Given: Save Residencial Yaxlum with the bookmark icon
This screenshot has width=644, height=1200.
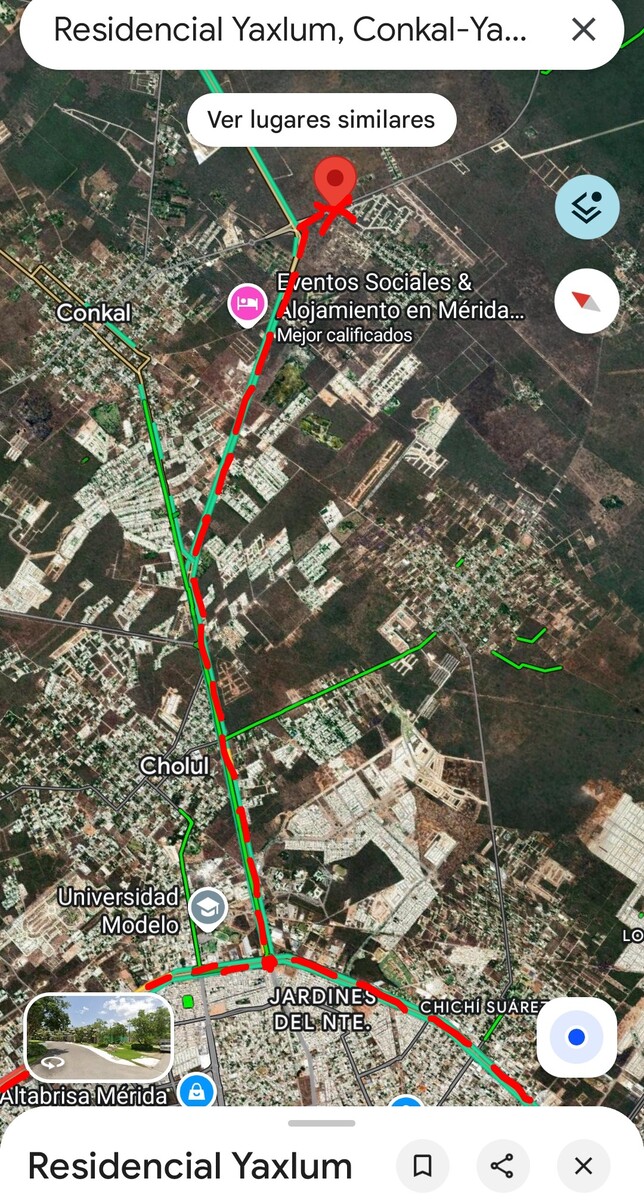Looking at the screenshot, I should pyautogui.click(x=423, y=1166).
